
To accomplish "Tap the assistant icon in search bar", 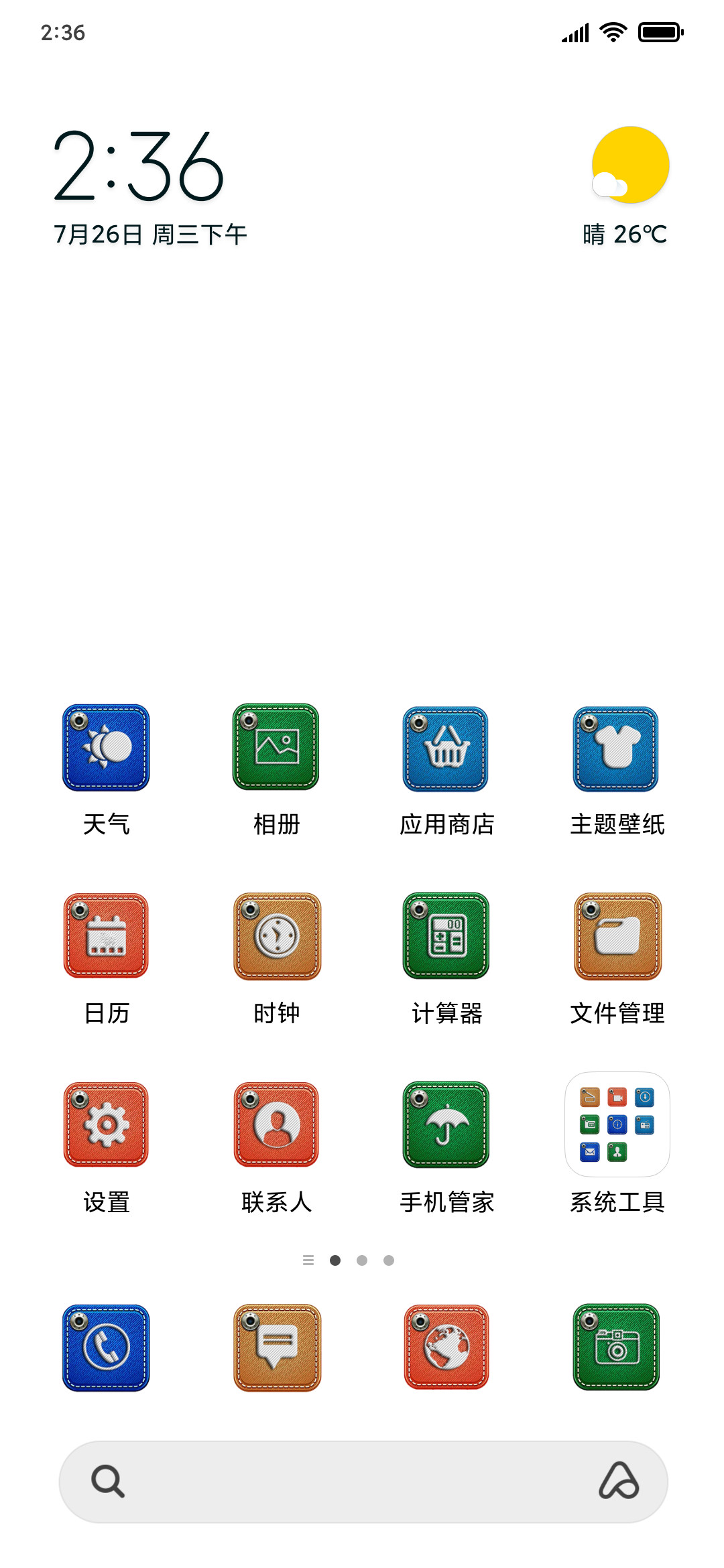I will tap(618, 1481).
